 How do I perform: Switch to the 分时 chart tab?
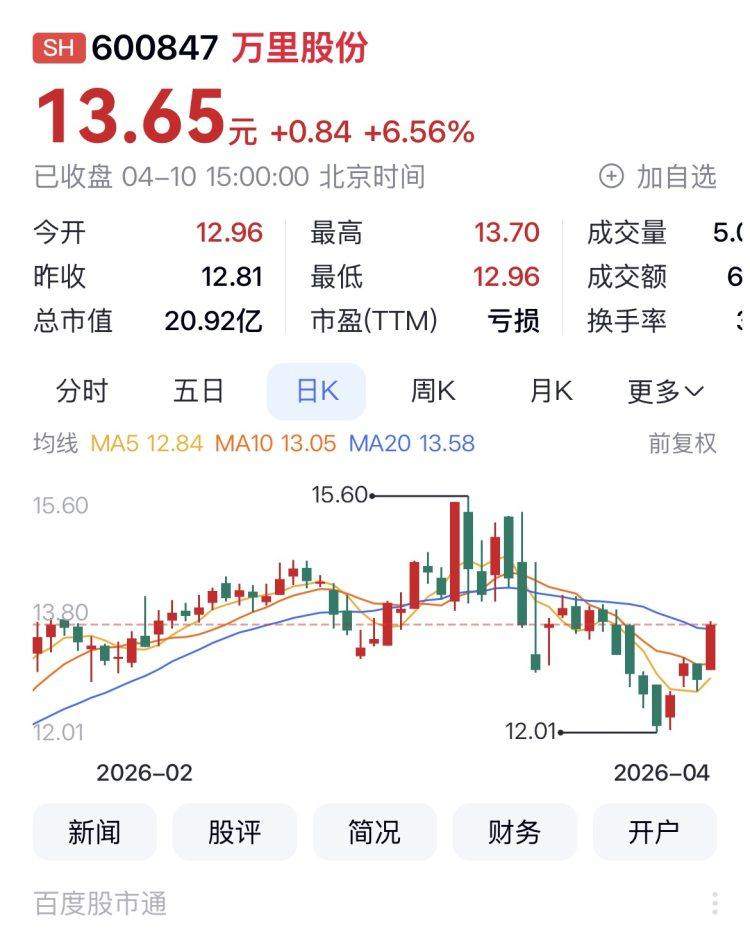[x=82, y=391]
